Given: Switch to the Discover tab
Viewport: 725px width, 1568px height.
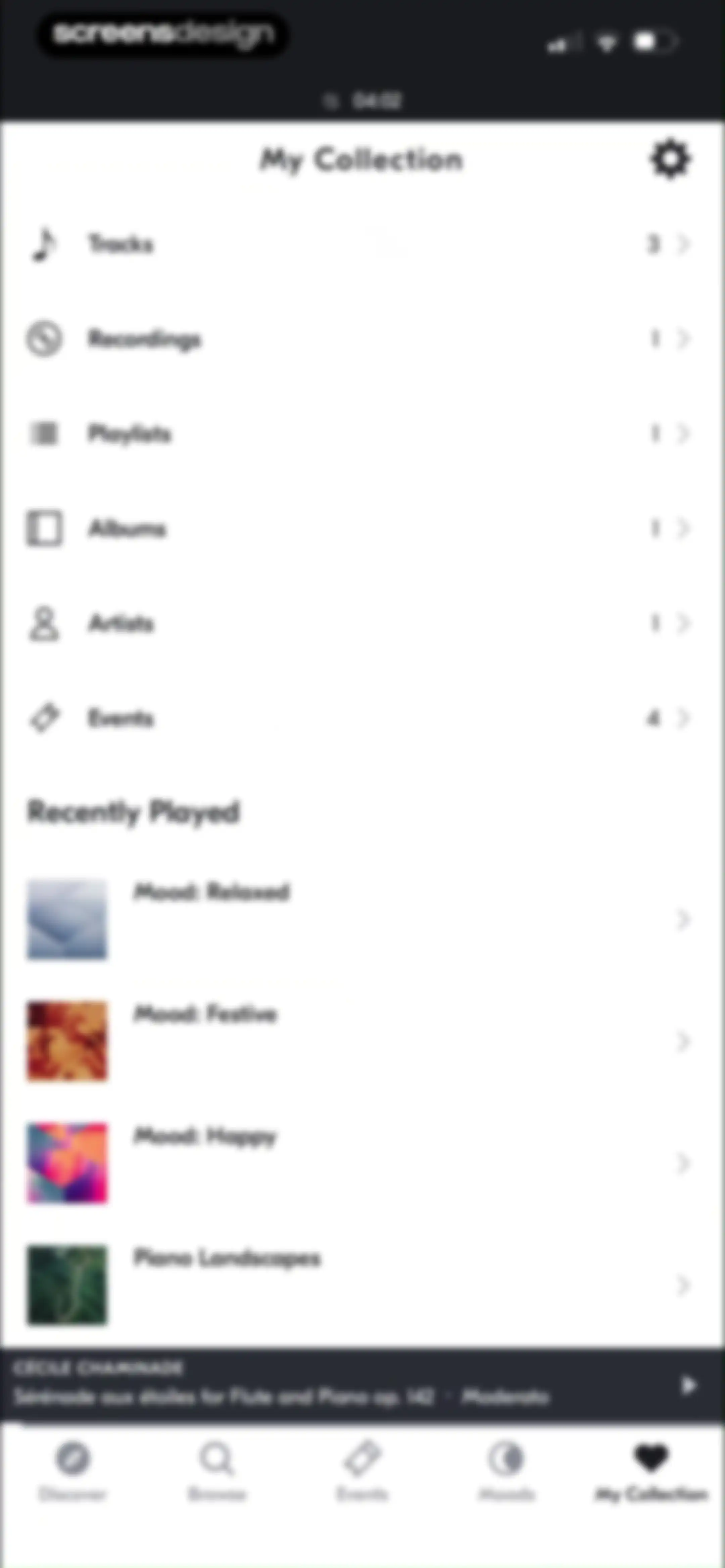Looking at the screenshot, I should [72, 1471].
